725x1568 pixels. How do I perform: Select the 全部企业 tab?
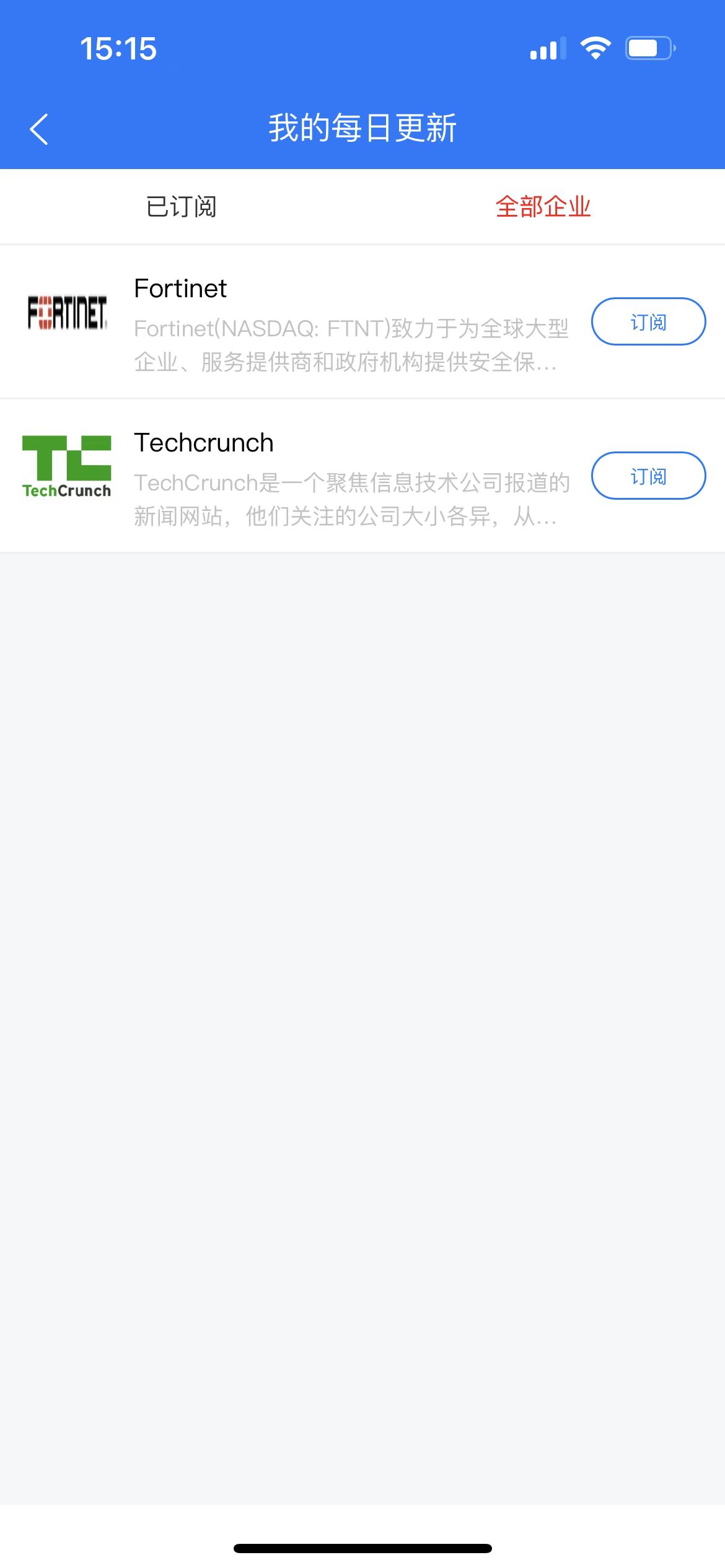point(543,207)
